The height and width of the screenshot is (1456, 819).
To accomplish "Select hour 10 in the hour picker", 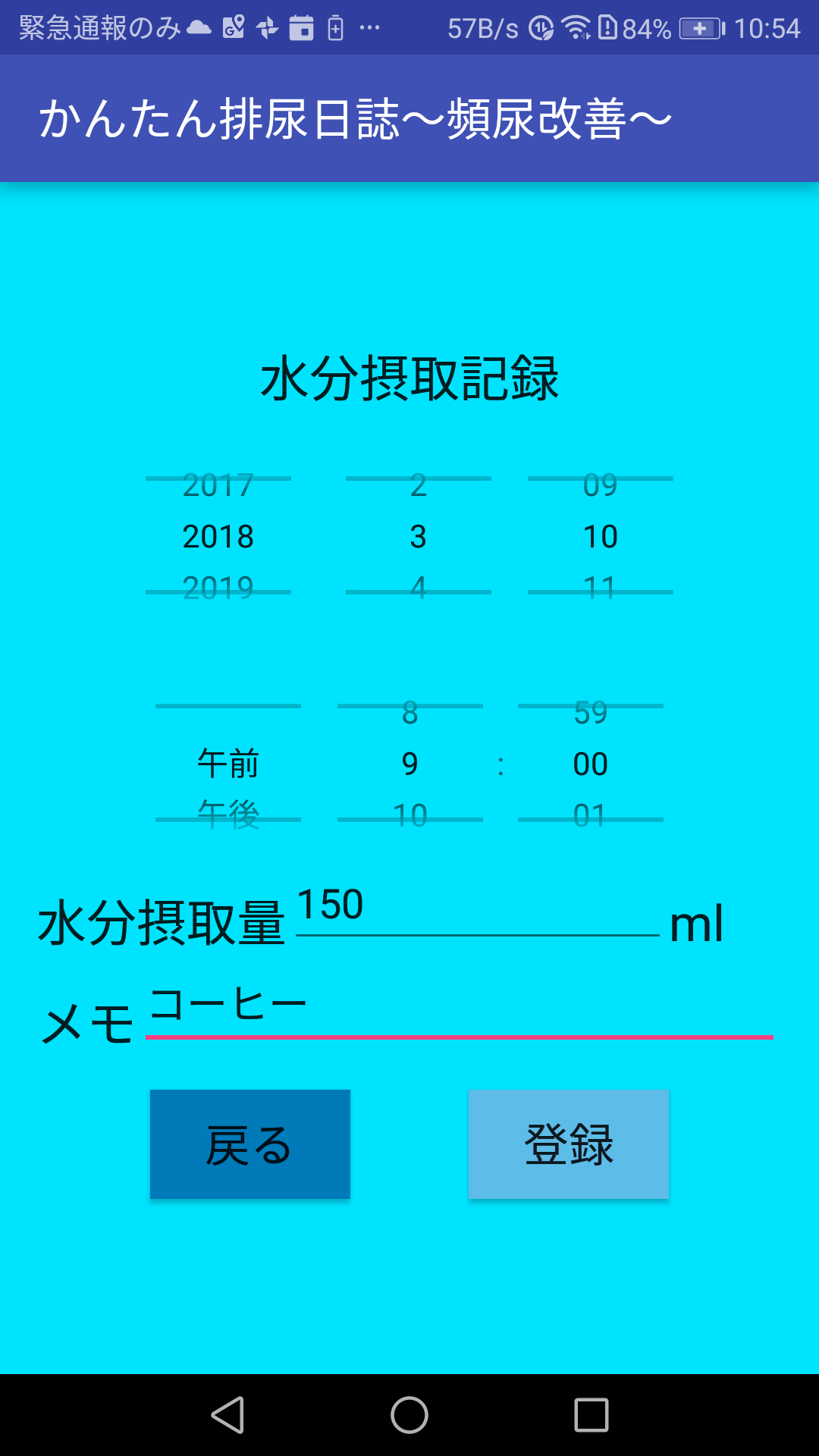I will (x=409, y=815).
